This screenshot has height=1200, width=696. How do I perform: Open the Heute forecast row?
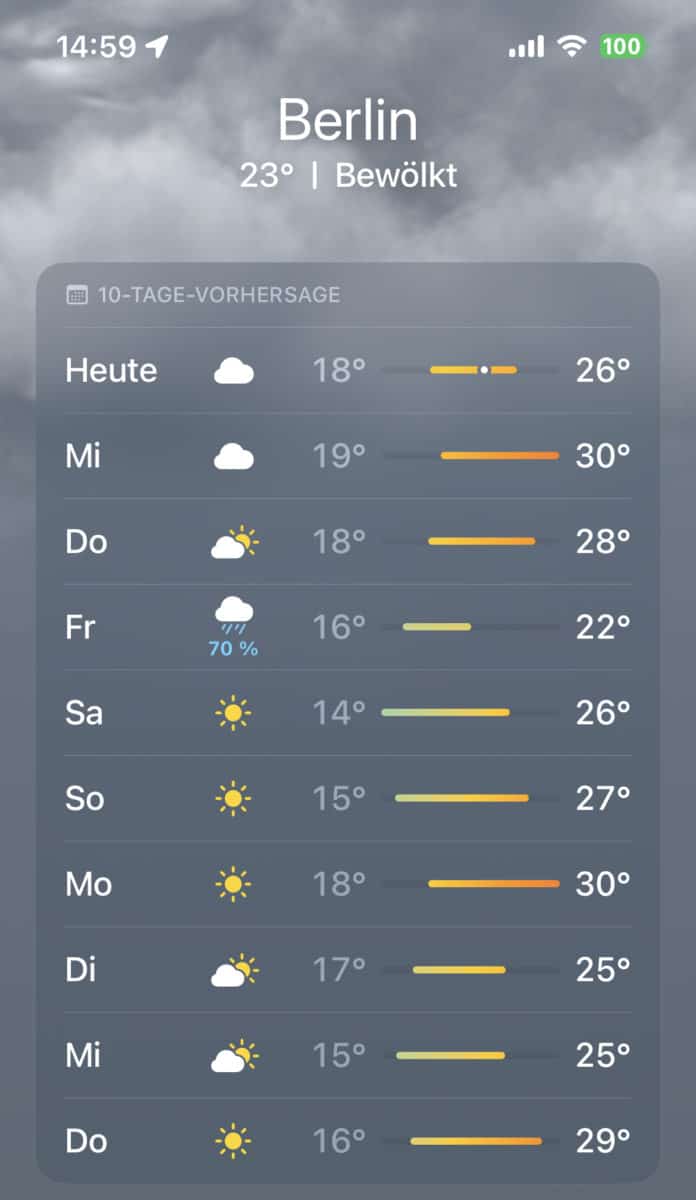click(348, 370)
